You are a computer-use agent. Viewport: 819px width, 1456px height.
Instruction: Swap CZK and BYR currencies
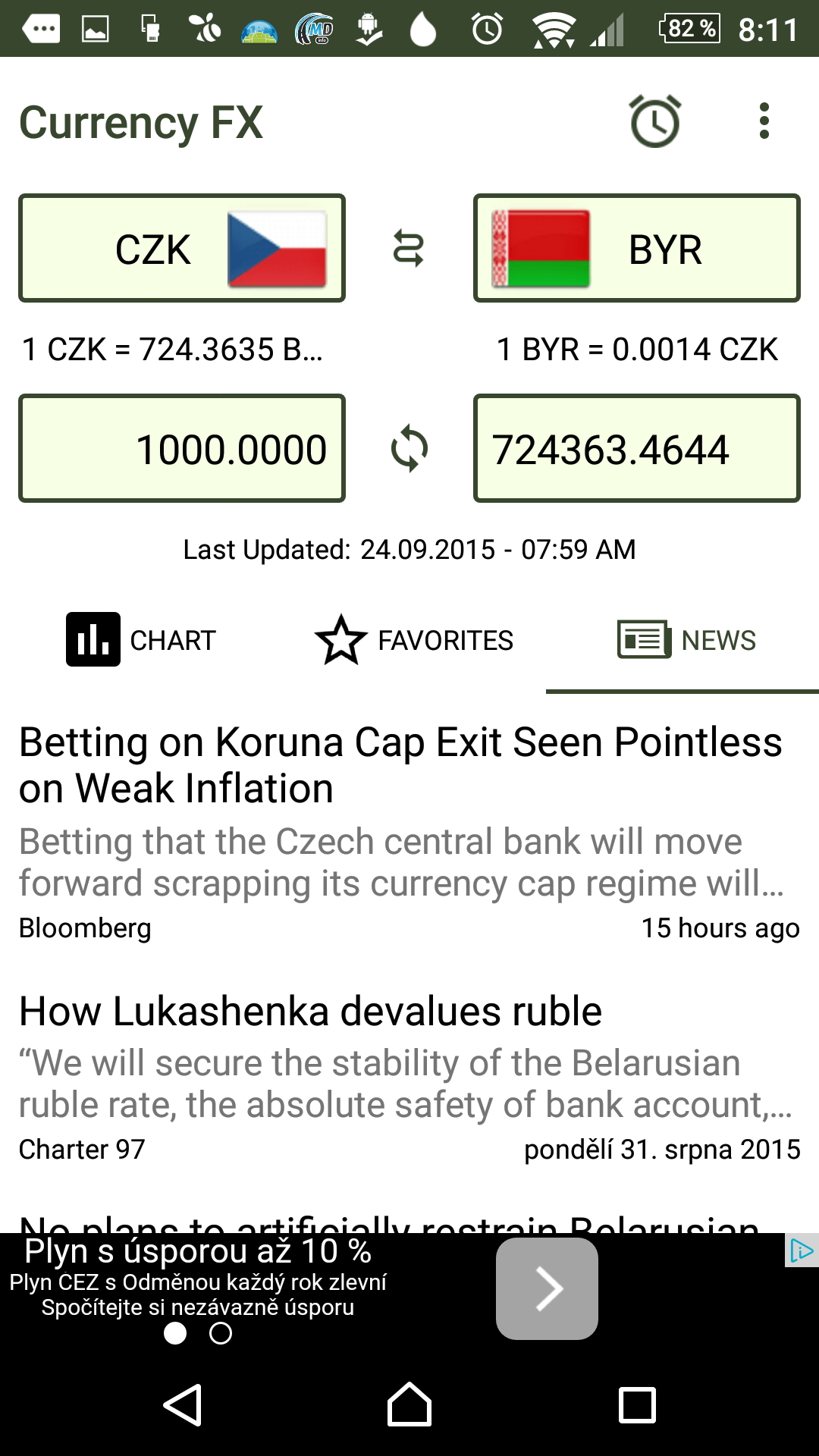click(409, 249)
